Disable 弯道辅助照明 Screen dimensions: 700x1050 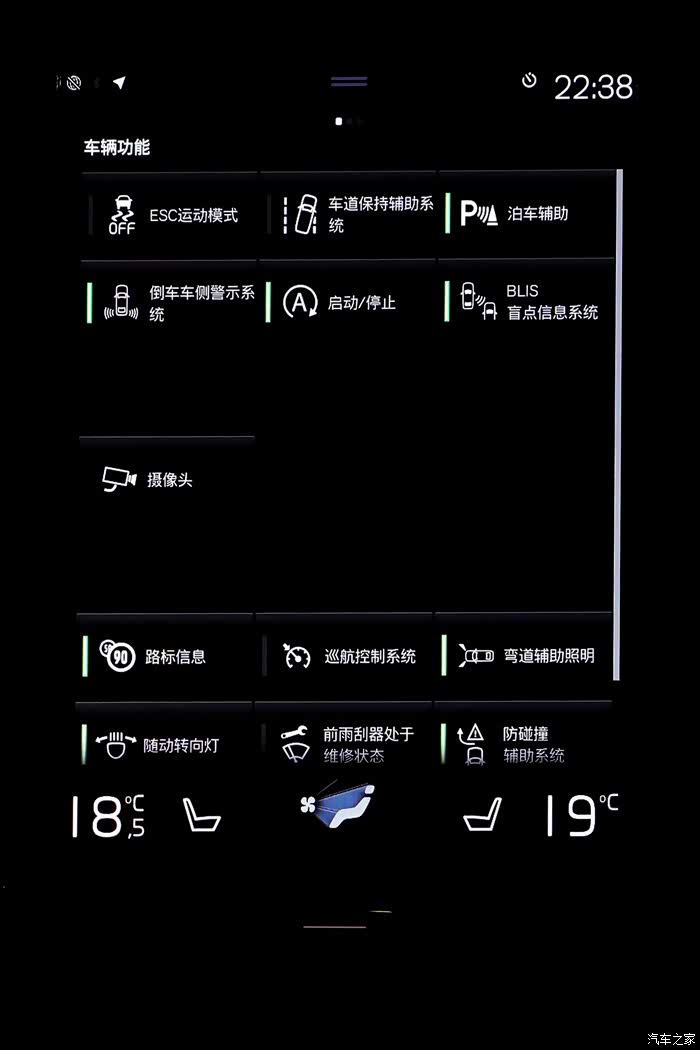click(x=526, y=657)
